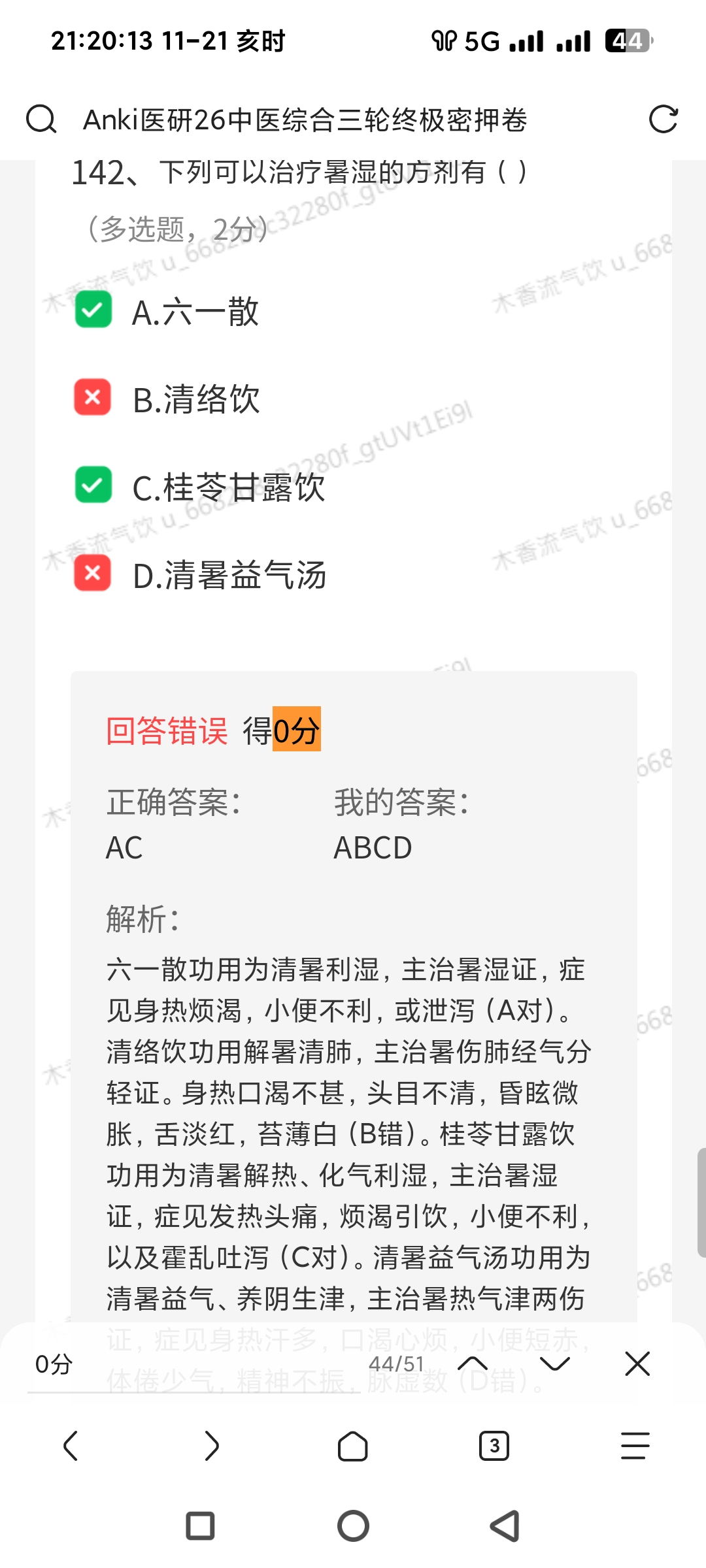Viewport: 706px width, 1568px height.
Task: Tap the search magnifier icon
Action: pos(41,120)
